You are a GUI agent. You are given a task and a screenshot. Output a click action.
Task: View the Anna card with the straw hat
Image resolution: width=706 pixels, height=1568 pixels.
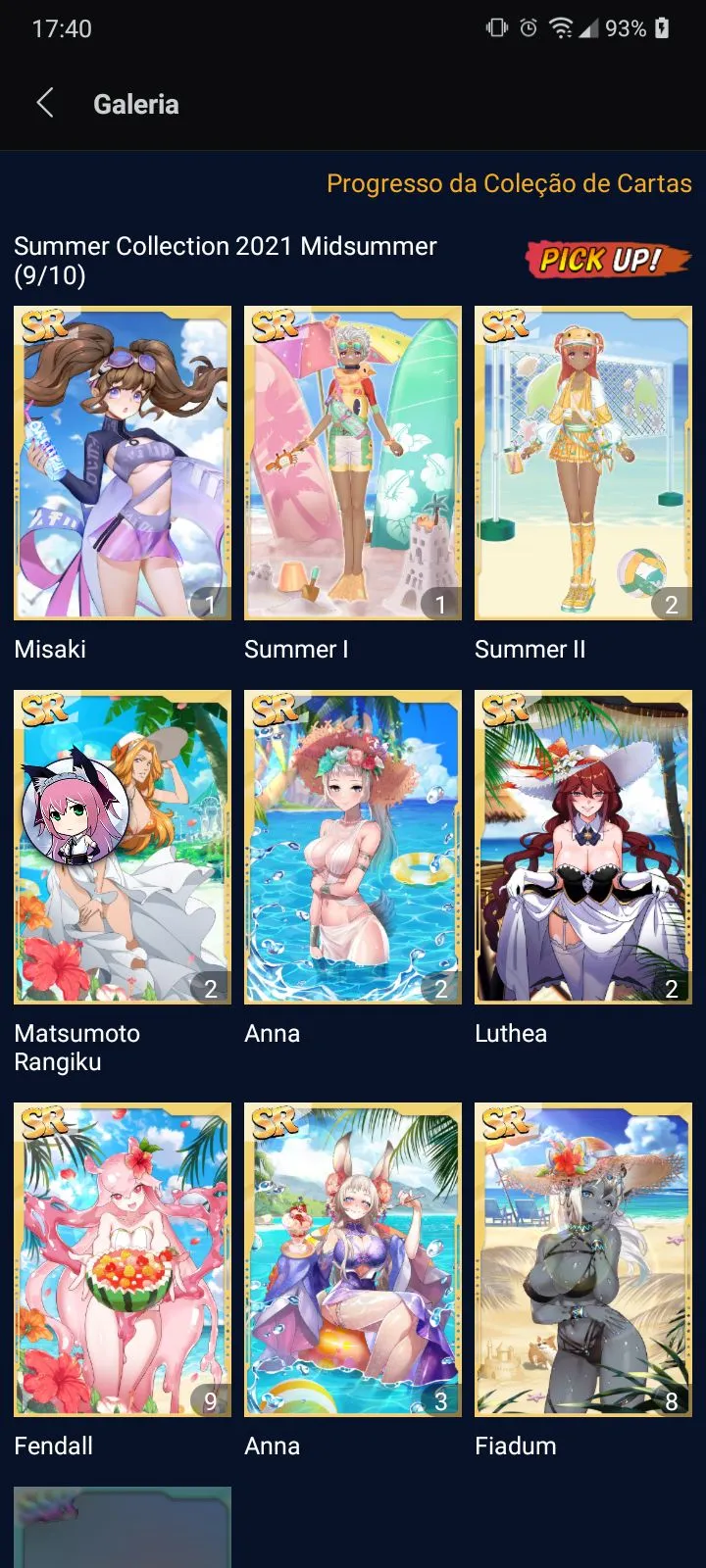point(353,848)
